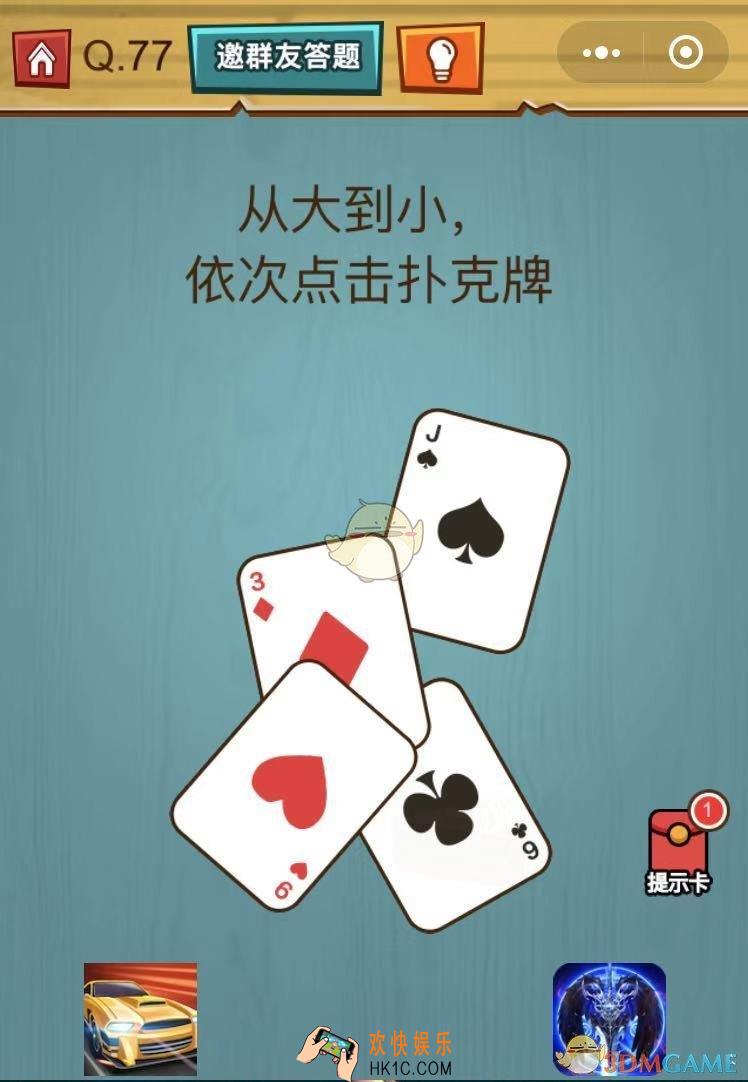Tap the 邀群友答题 button
Screen dimensions: 748x1082
click(x=287, y=56)
